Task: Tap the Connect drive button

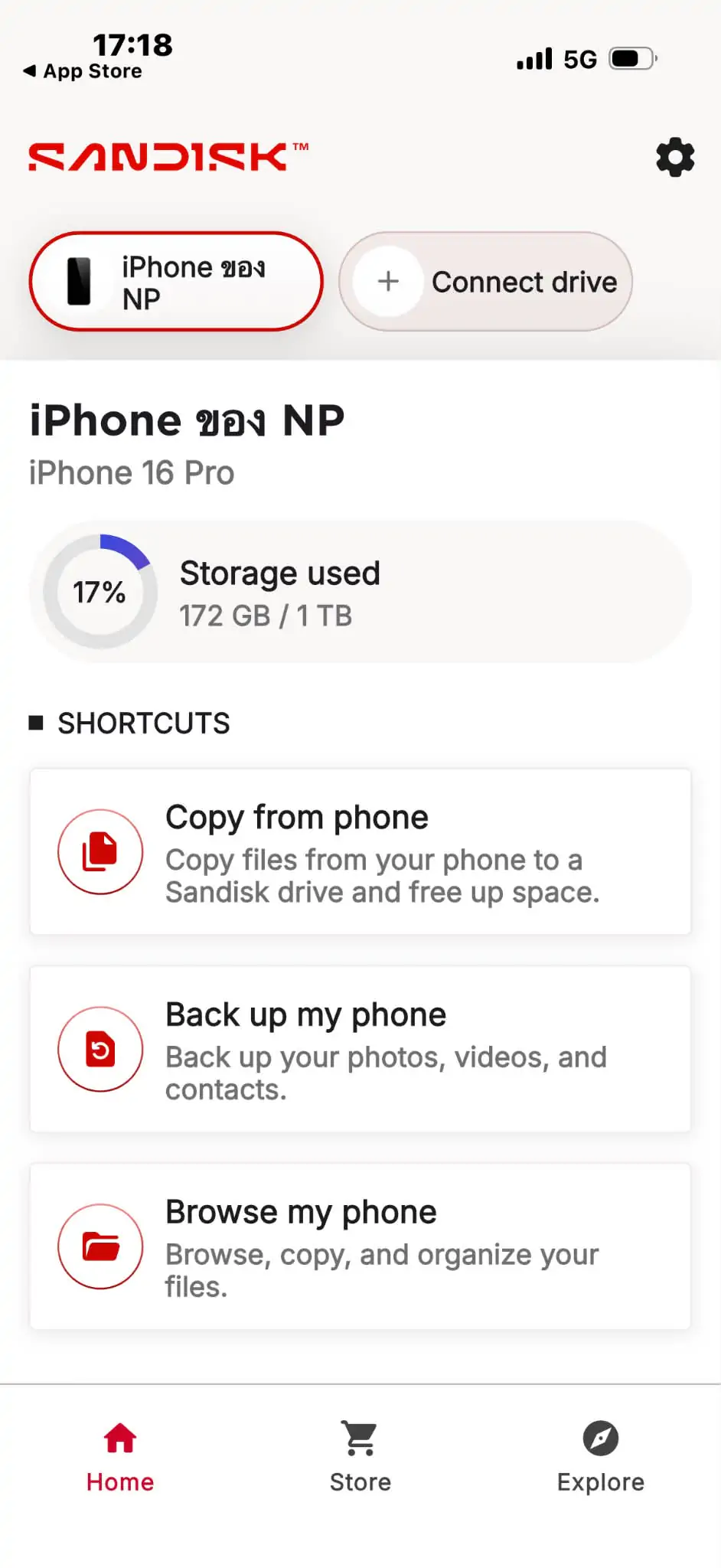Action: click(485, 282)
